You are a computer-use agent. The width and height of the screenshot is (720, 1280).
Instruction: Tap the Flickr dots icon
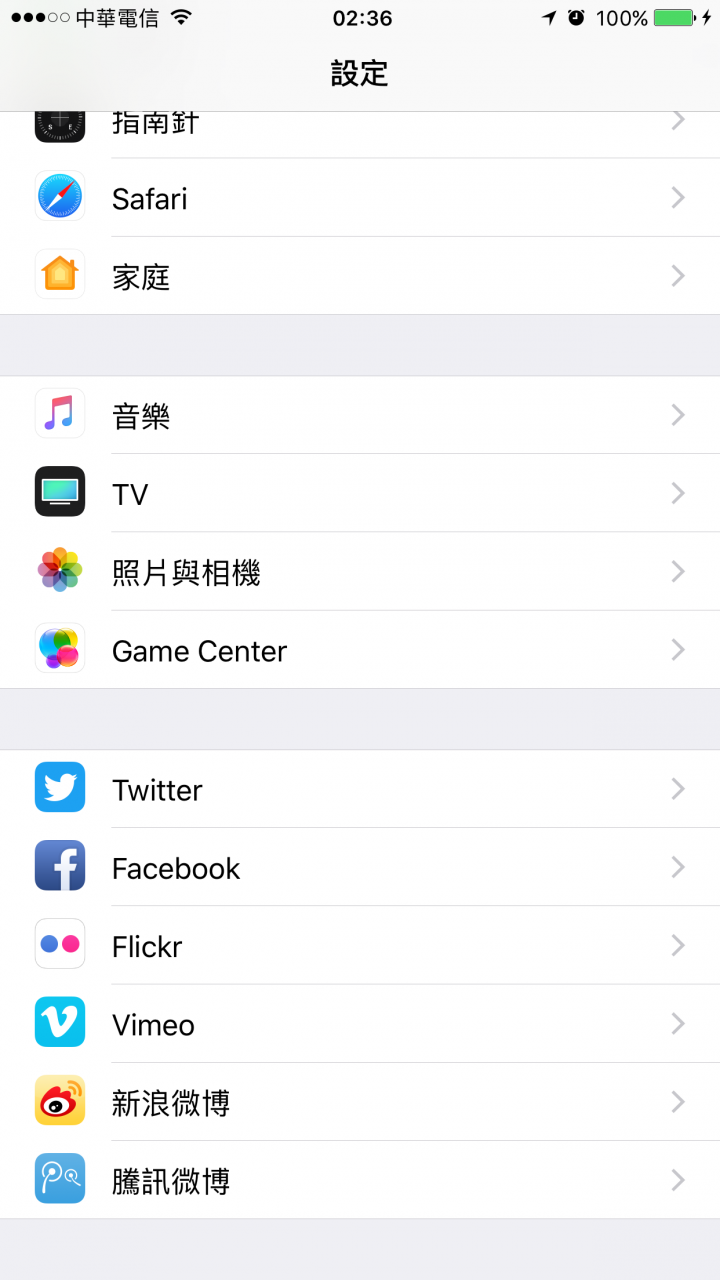[59, 944]
